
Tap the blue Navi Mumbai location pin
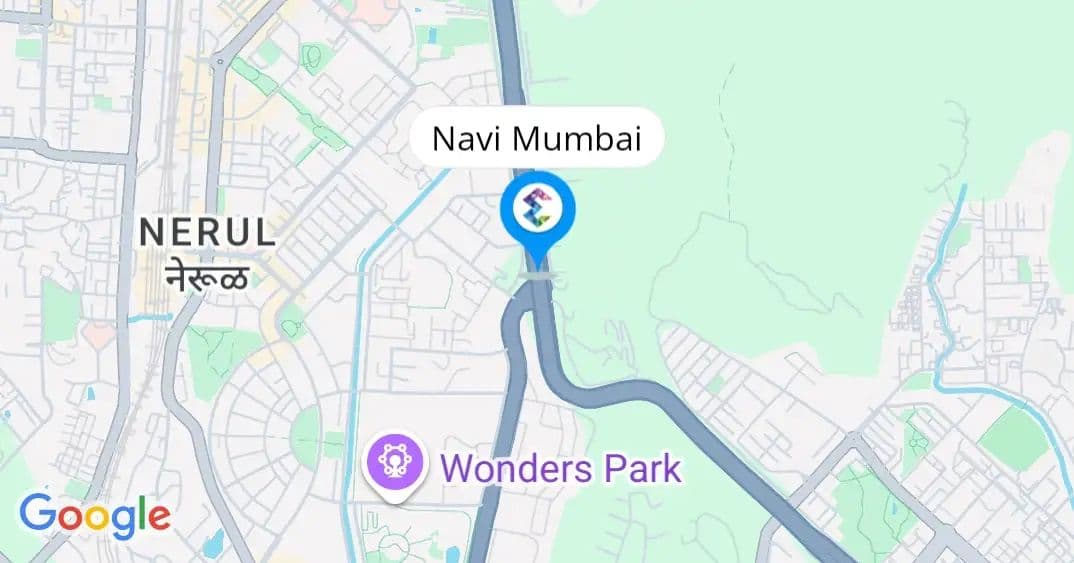pyautogui.click(x=538, y=213)
